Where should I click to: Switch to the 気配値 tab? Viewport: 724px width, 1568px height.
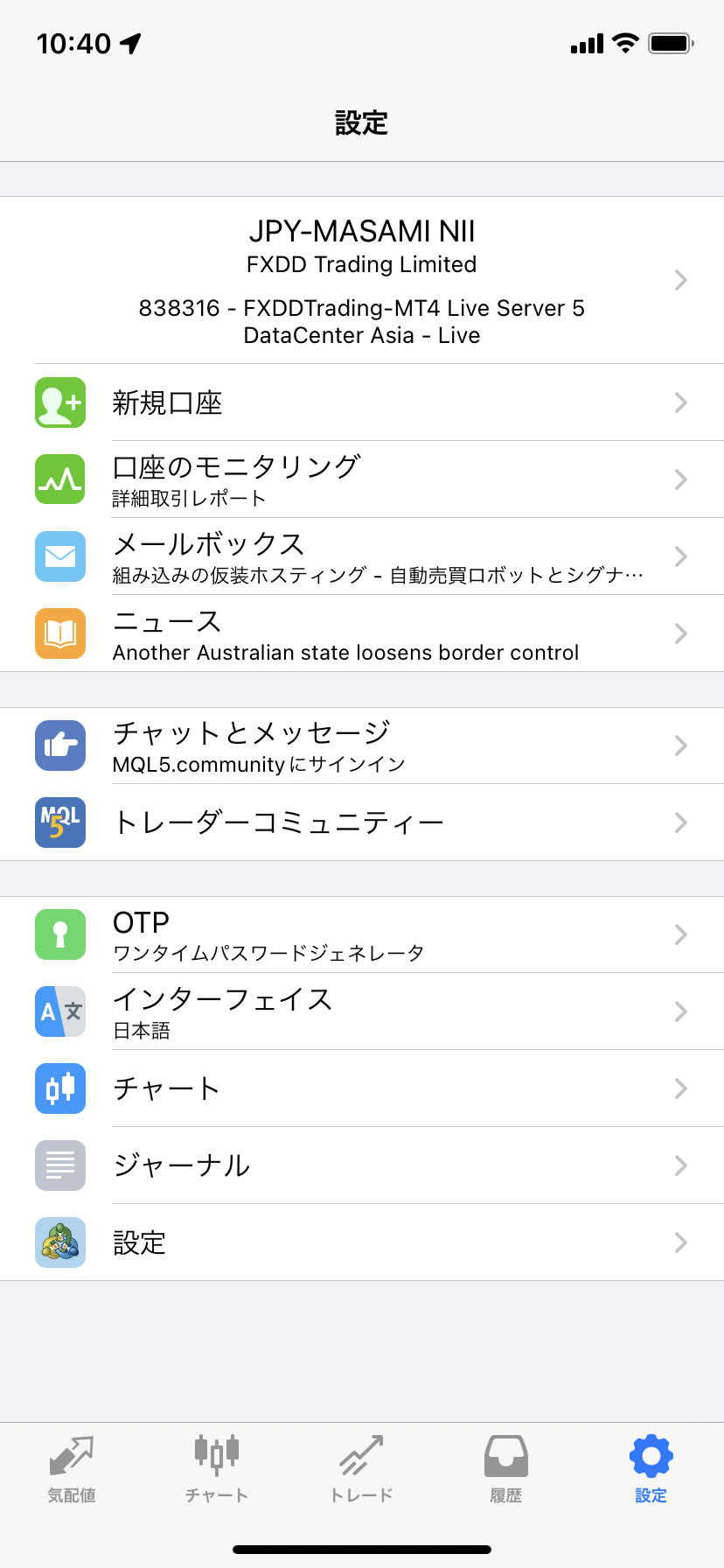[72, 1469]
